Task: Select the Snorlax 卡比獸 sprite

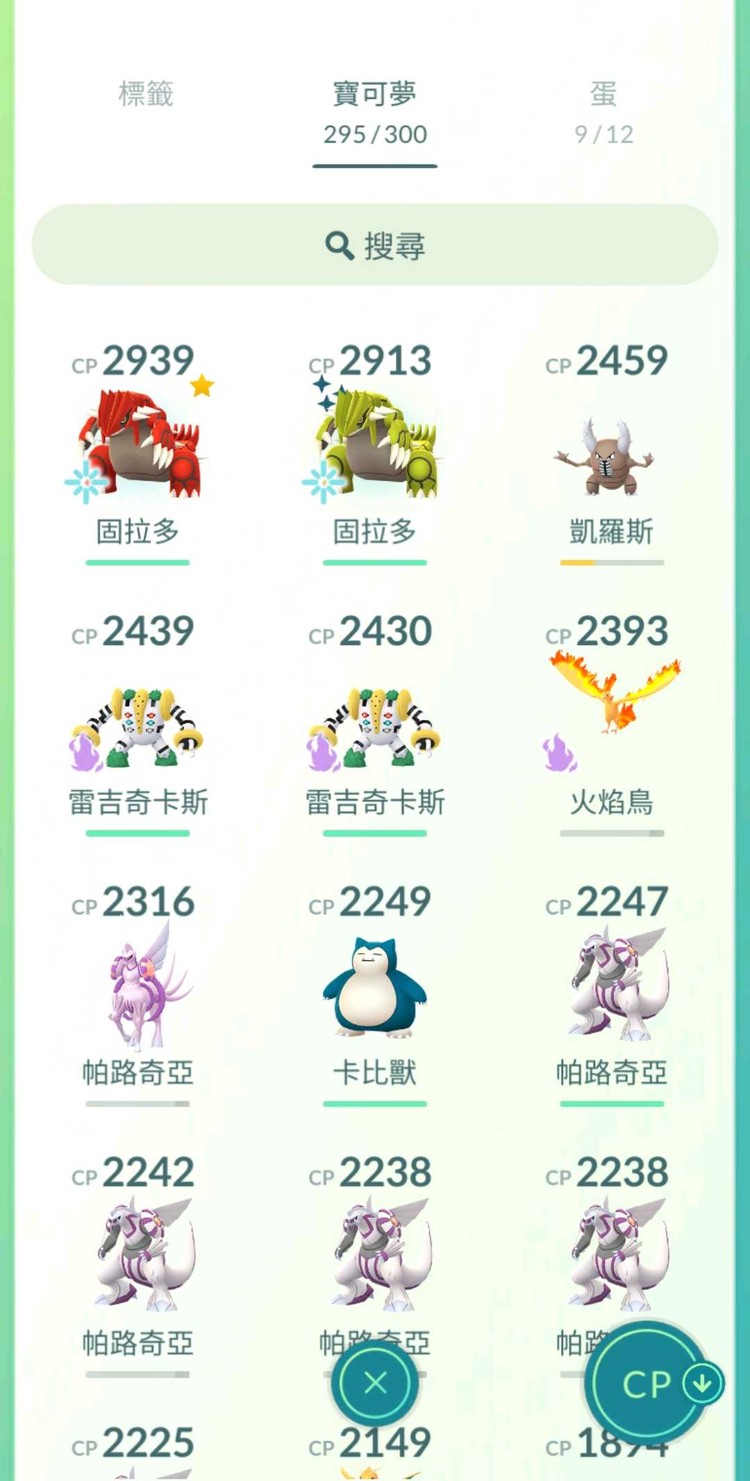Action: coord(375,984)
